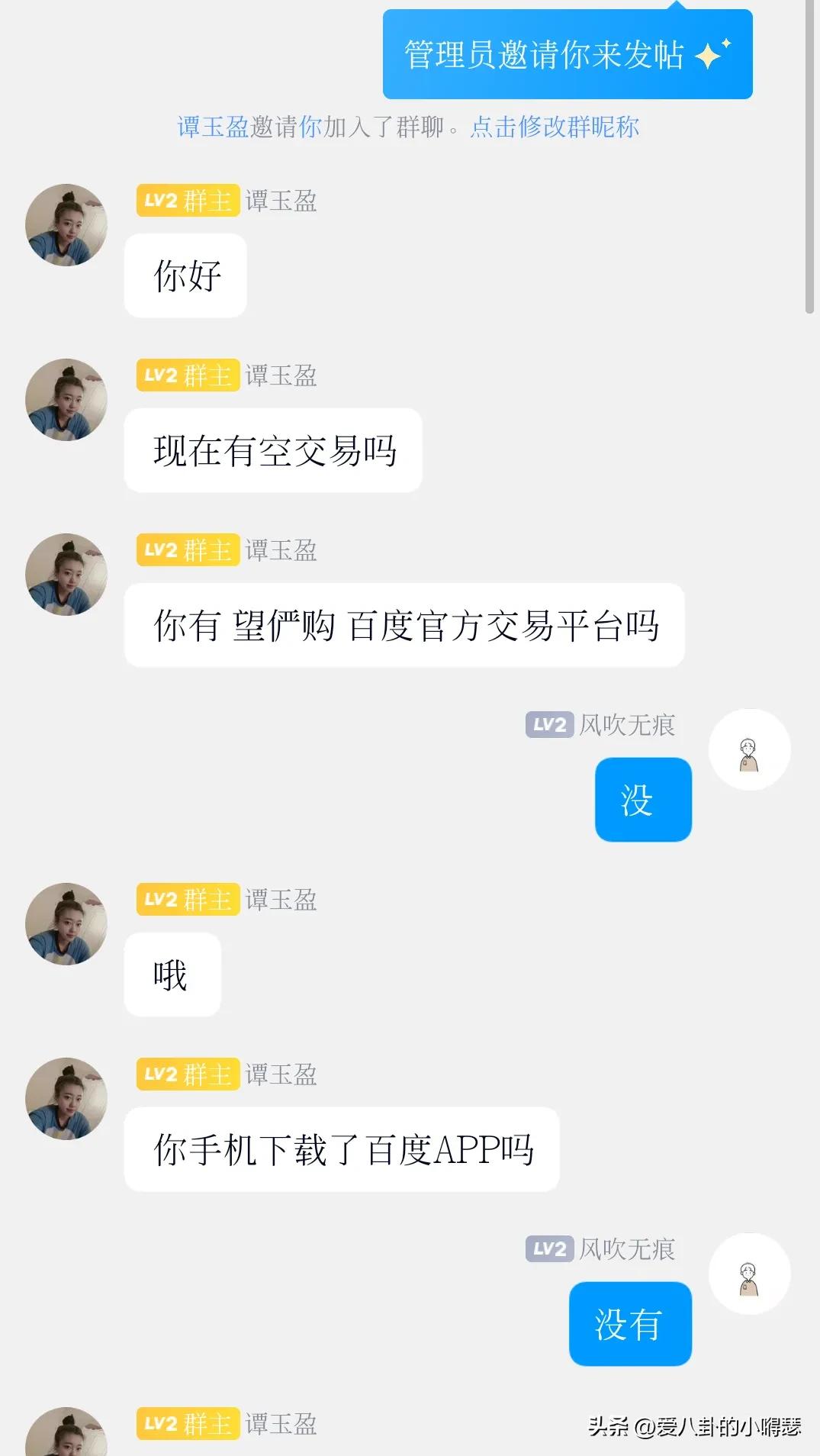820x1456 pixels.
Task: Open the avatar next to the 现在有空交易吗 message
Action: pos(67,399)
